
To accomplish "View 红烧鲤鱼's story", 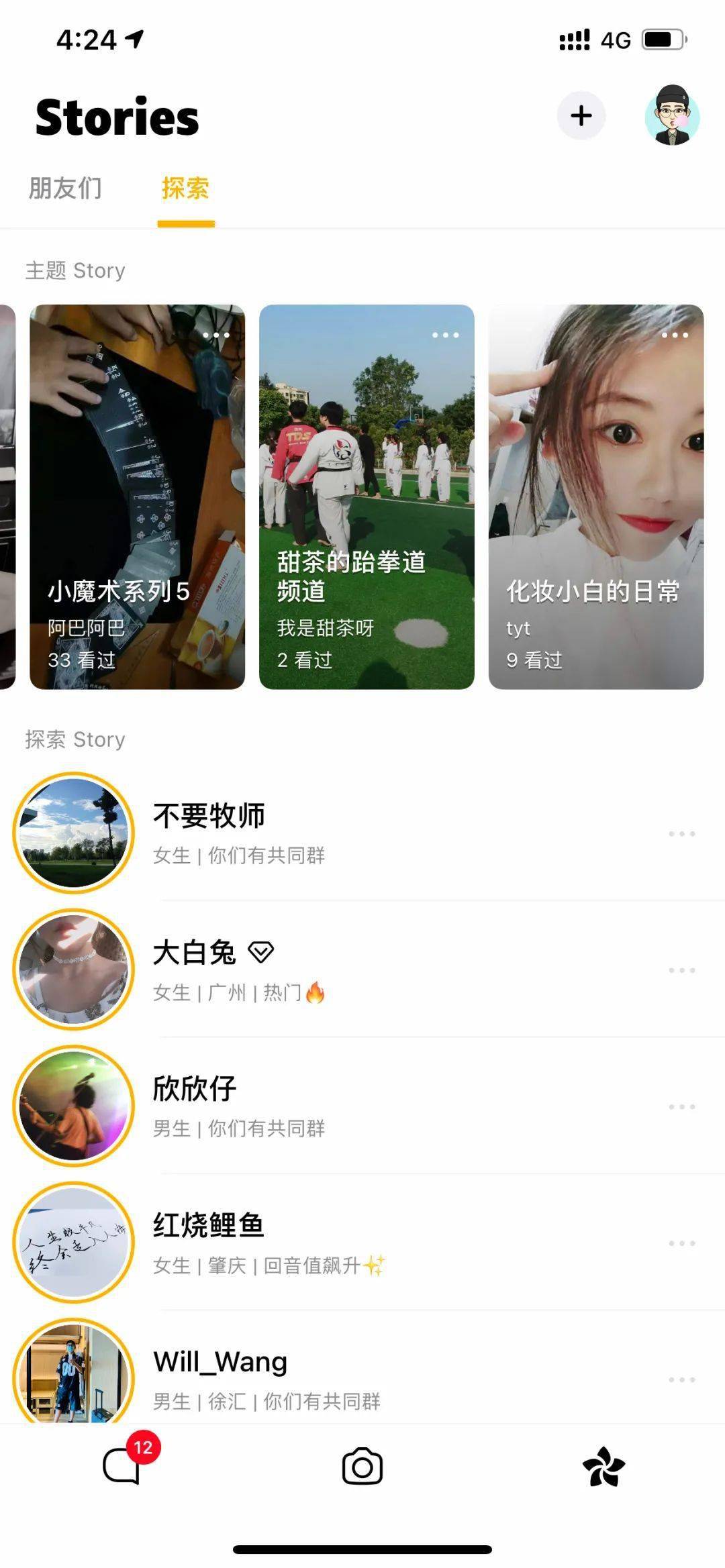I will pyautogui.click(x=74, y=1242).
